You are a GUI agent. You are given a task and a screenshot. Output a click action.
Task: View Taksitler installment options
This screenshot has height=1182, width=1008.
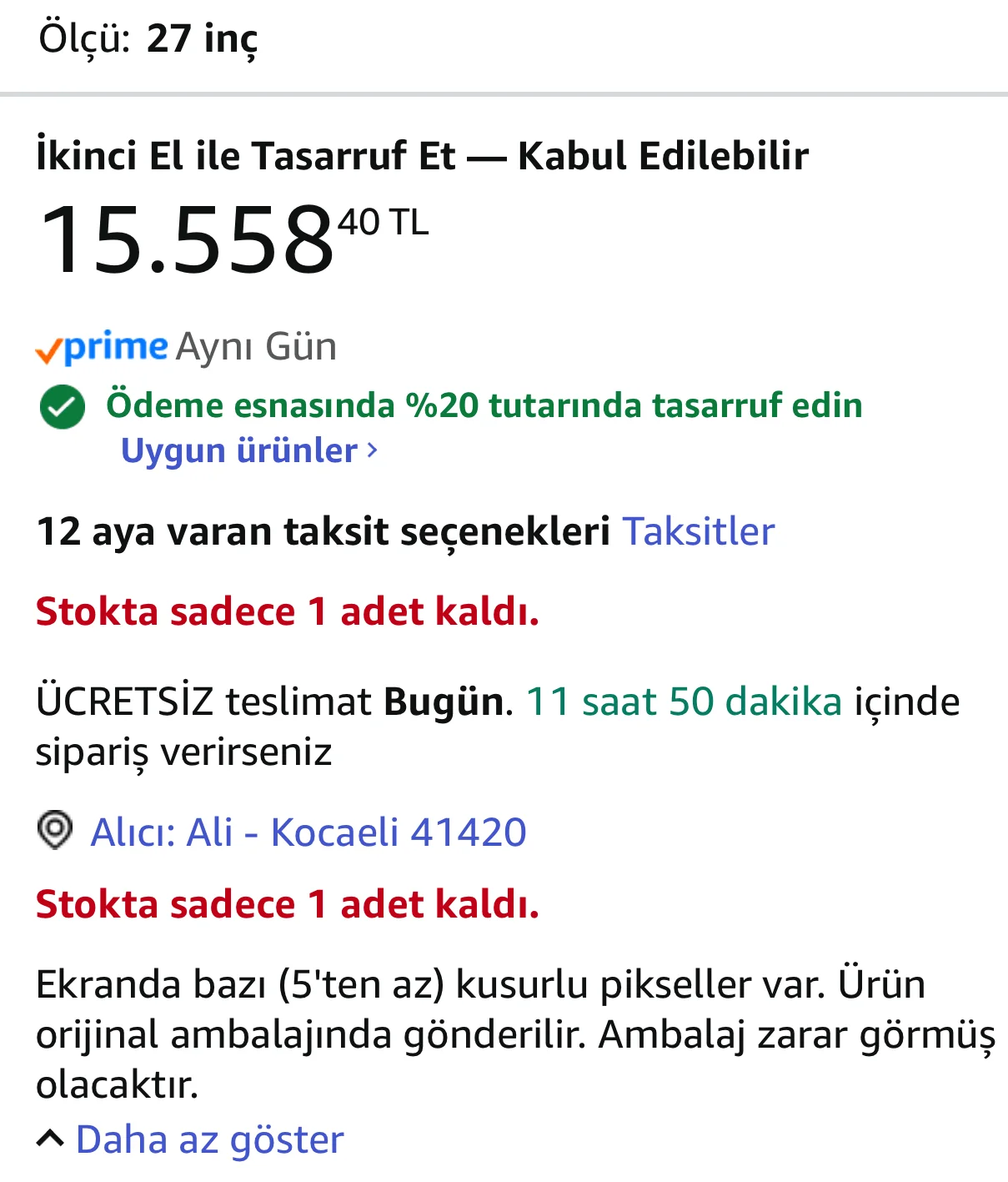pyautogui.click(x=698, y=531)
